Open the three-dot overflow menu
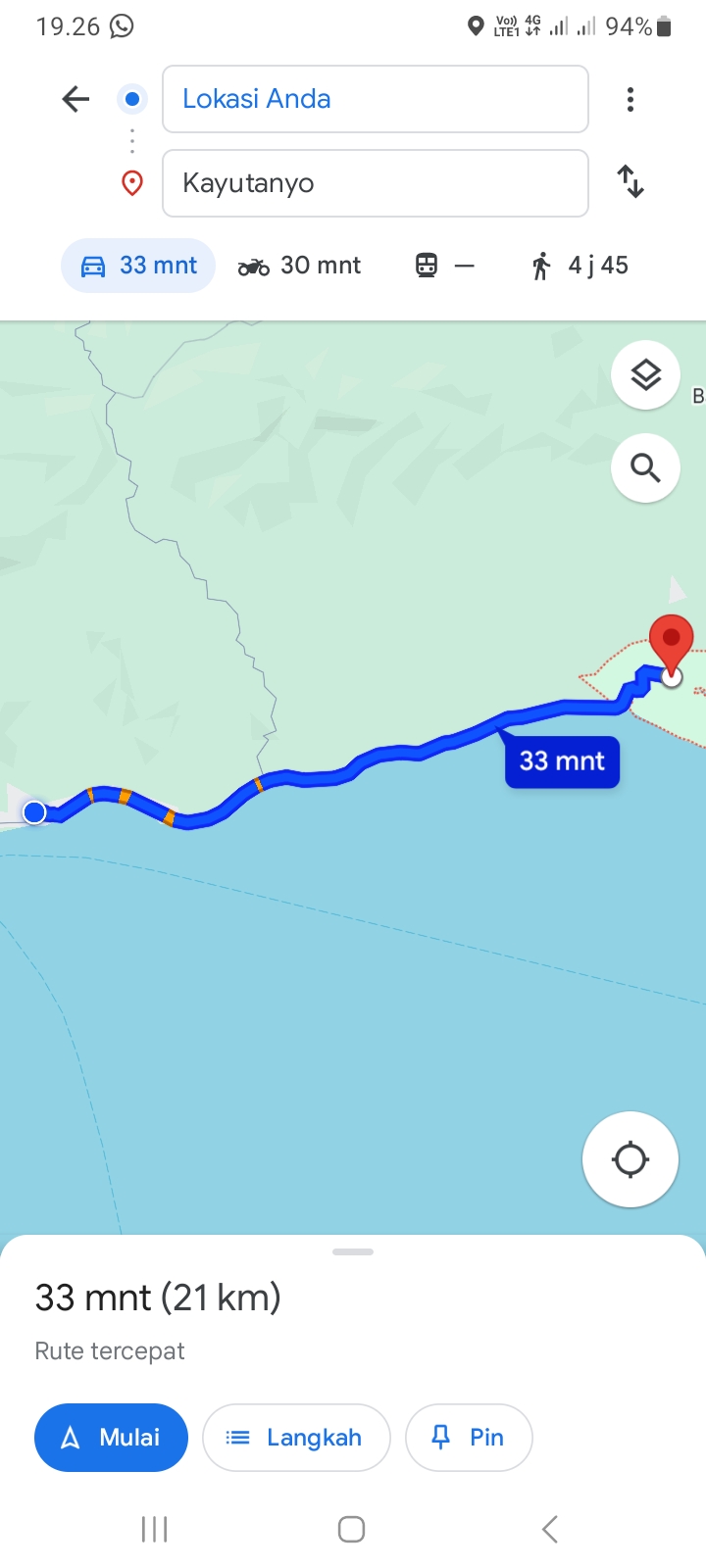 click(x=630, y=99)
